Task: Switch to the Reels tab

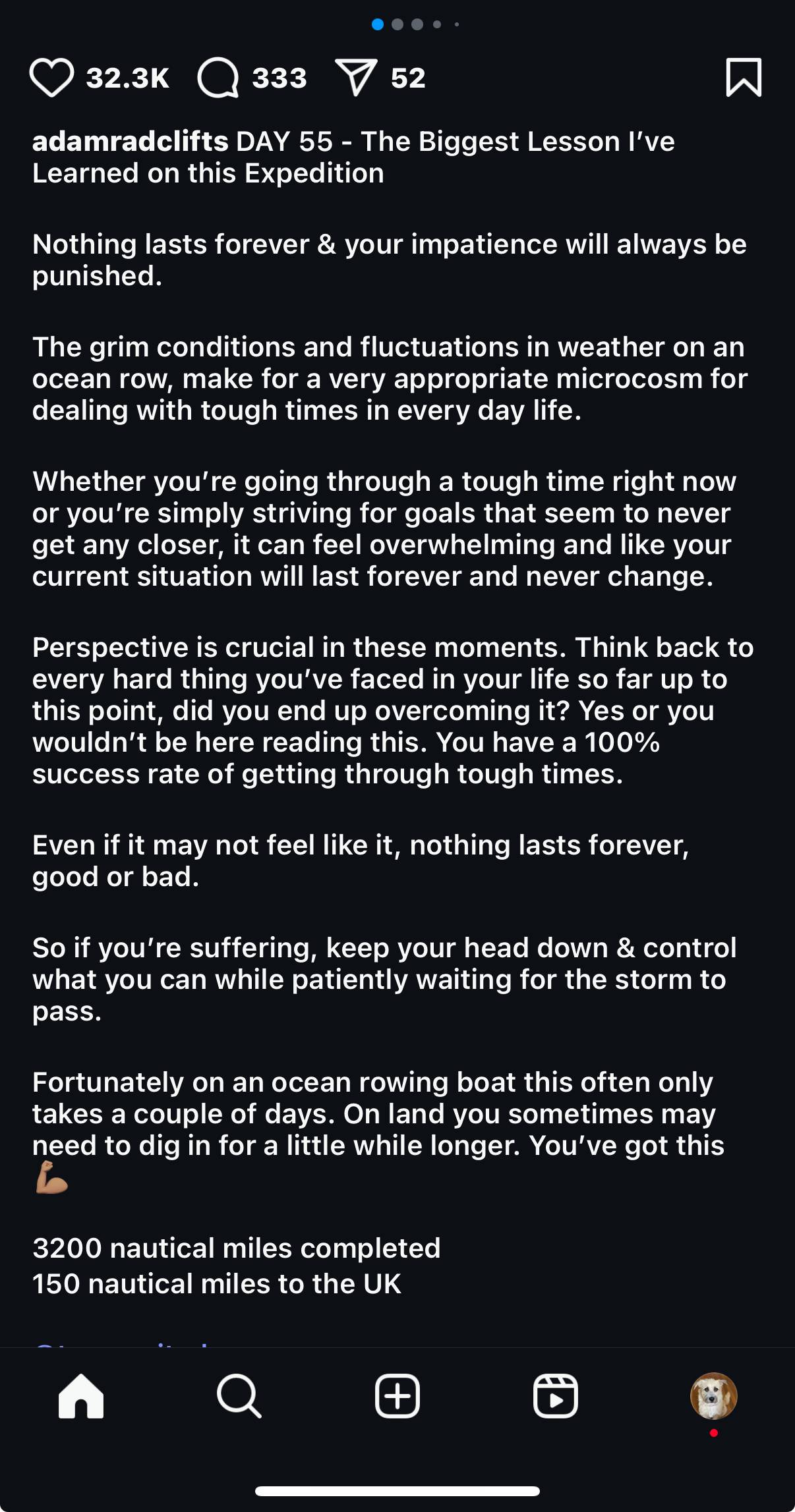Action: pyautogui.click(x=556, y=1395)
